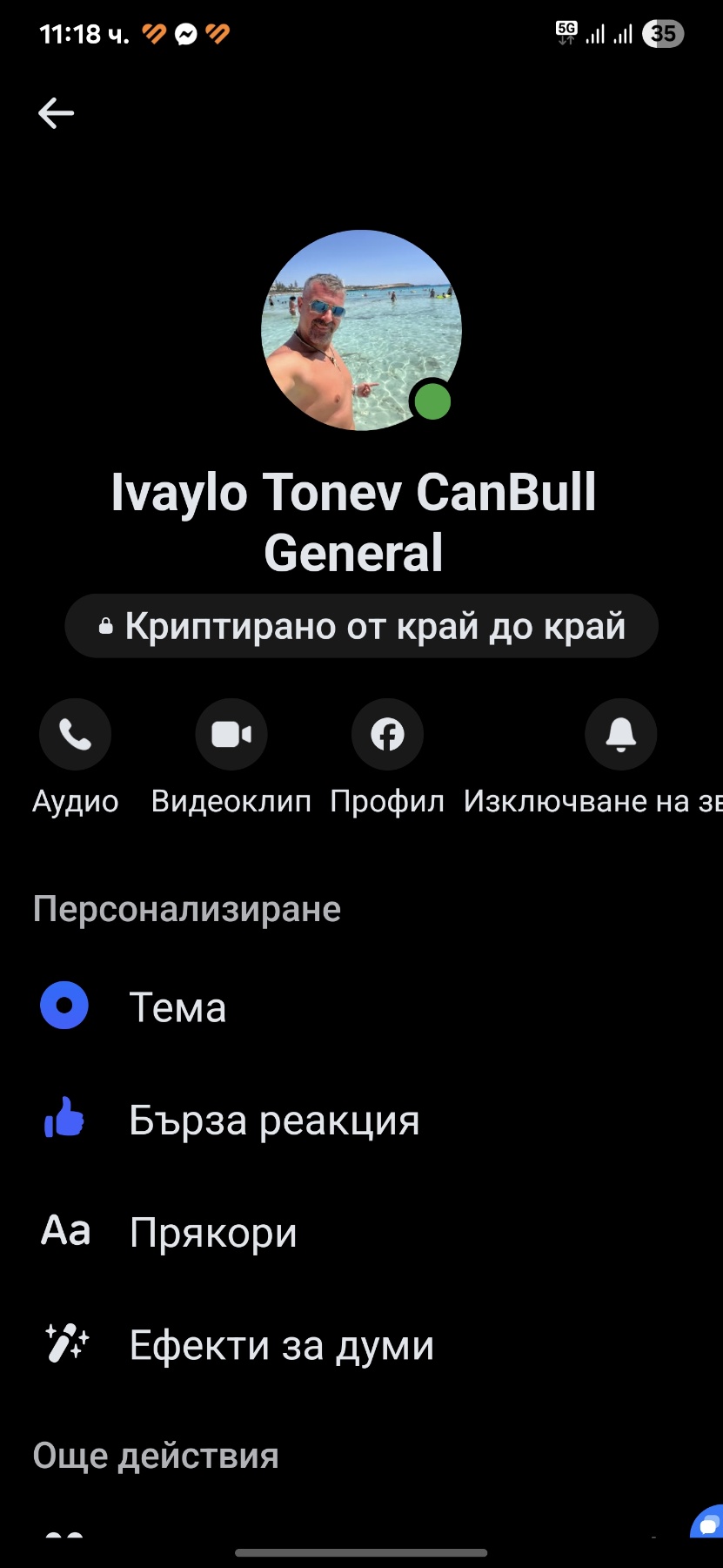Change the Бърза реакция quick reaction
The width and height of the screenshot is (723, 1568).
coord(273,1120)
